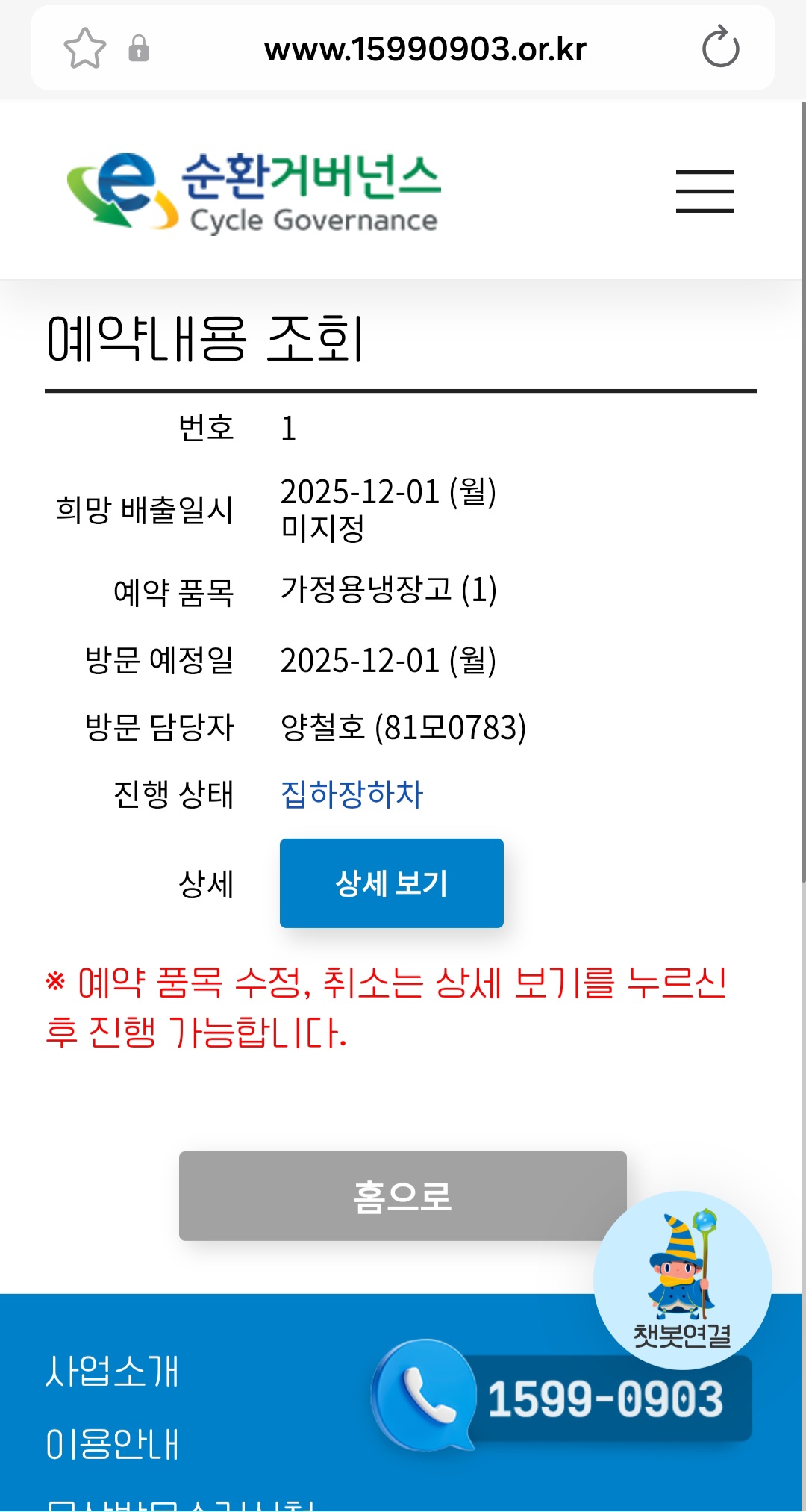806x1512 pixels.
Task: Tap the URL address www.15990903.or.kr
Action: pyautogui.click(x=425, y=49)
